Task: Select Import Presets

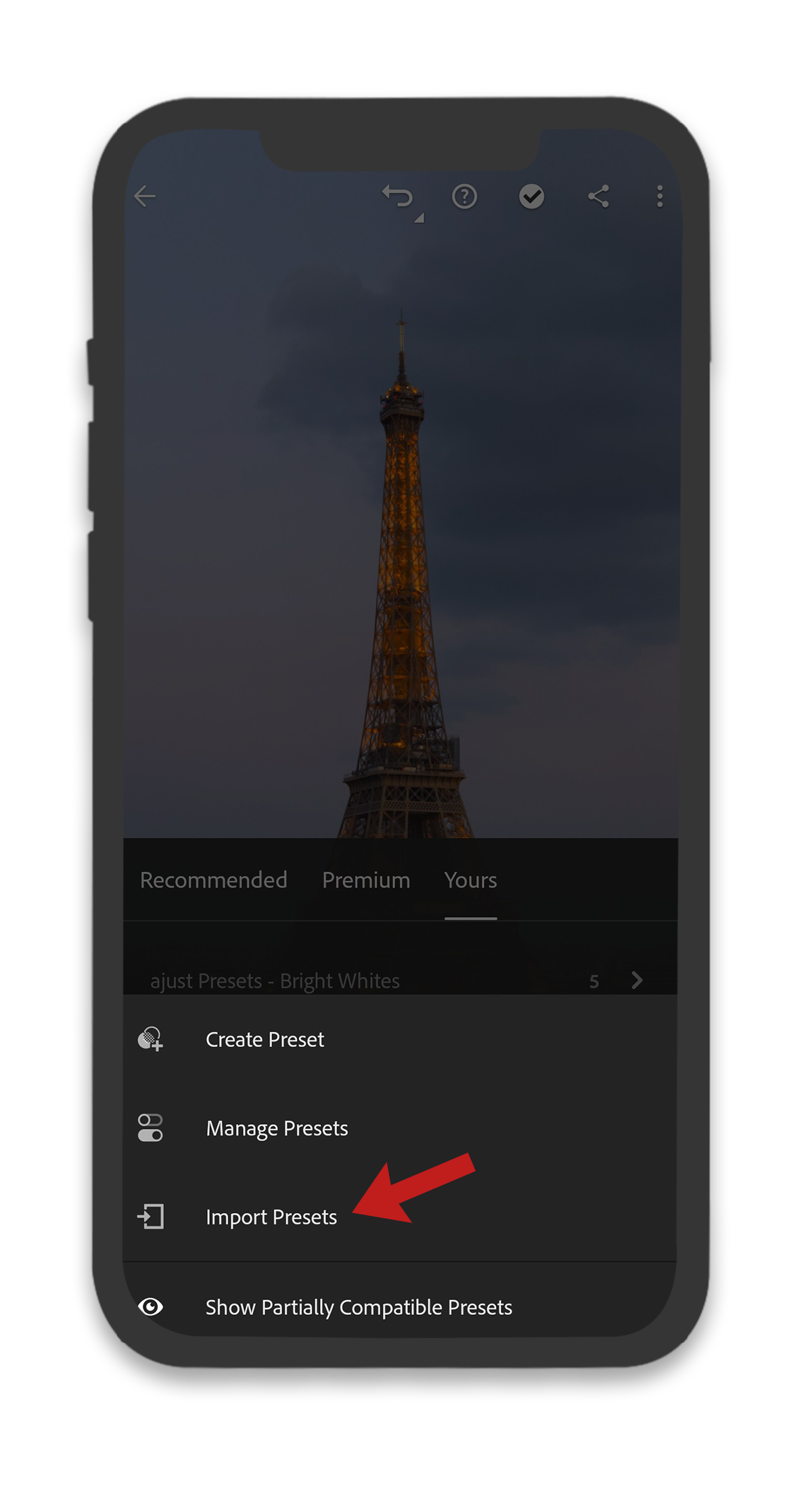Action: pos(271,1217)
